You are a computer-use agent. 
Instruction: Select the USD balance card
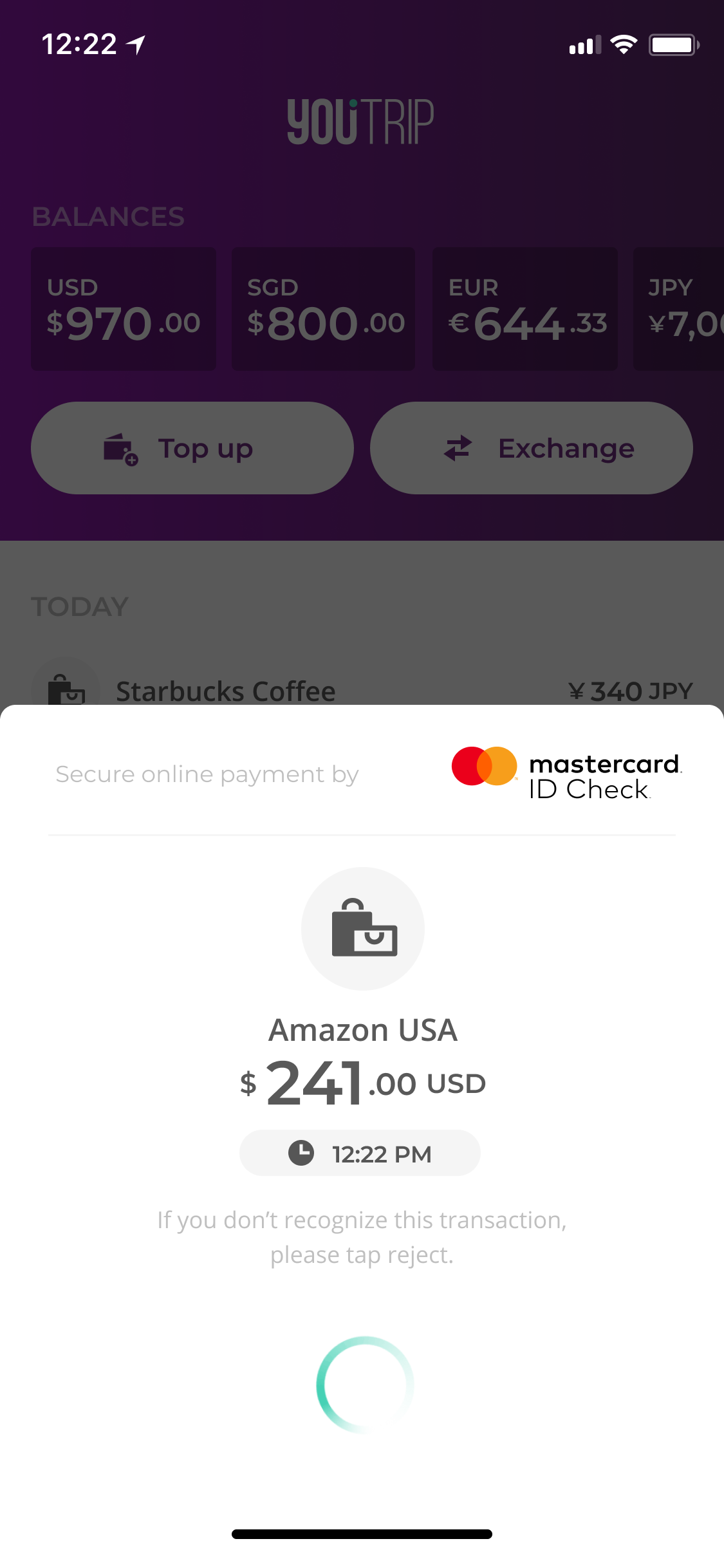point(124,309)
